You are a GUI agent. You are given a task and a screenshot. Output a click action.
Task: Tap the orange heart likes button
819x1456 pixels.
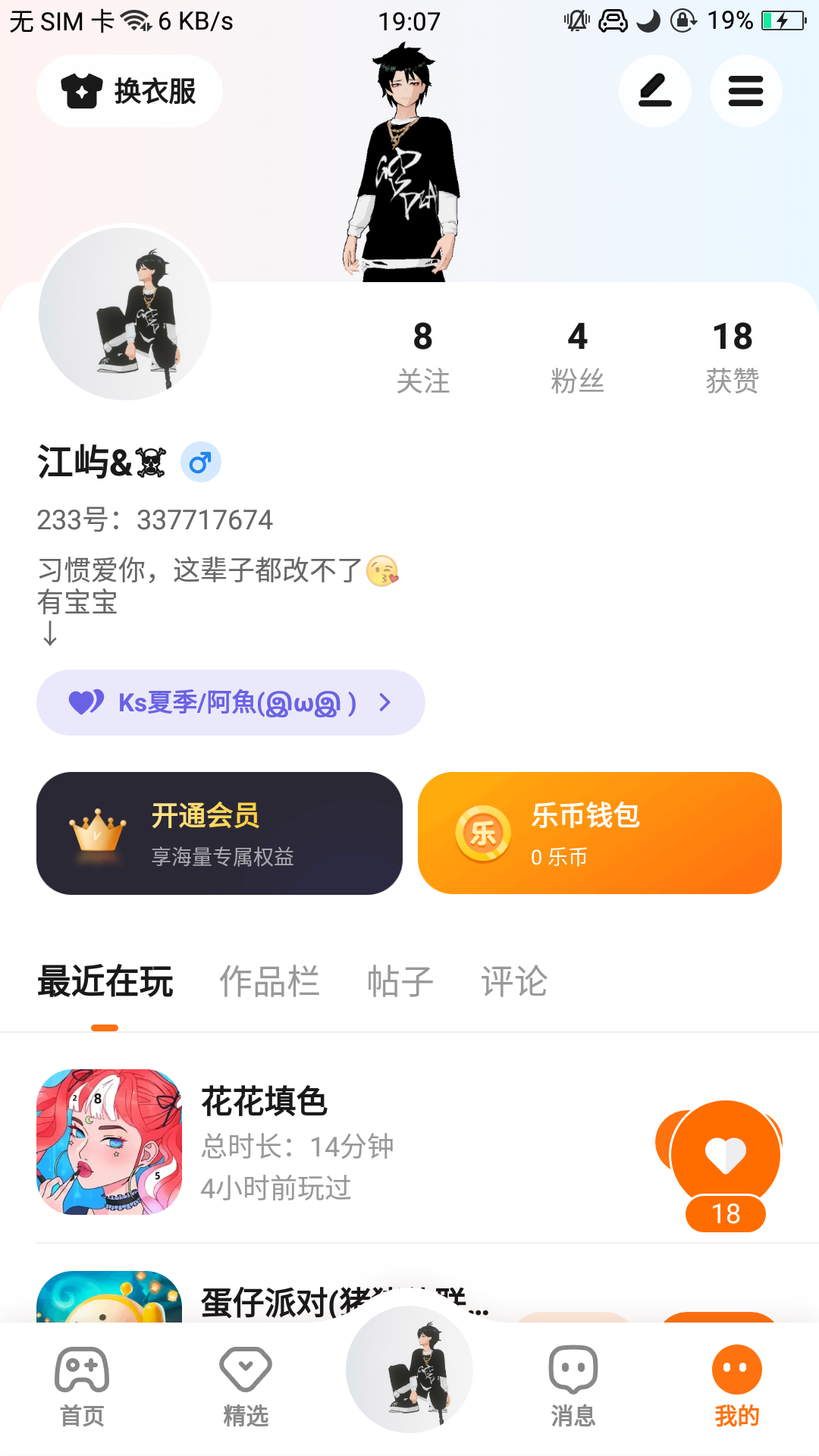tap(726, 1156)
